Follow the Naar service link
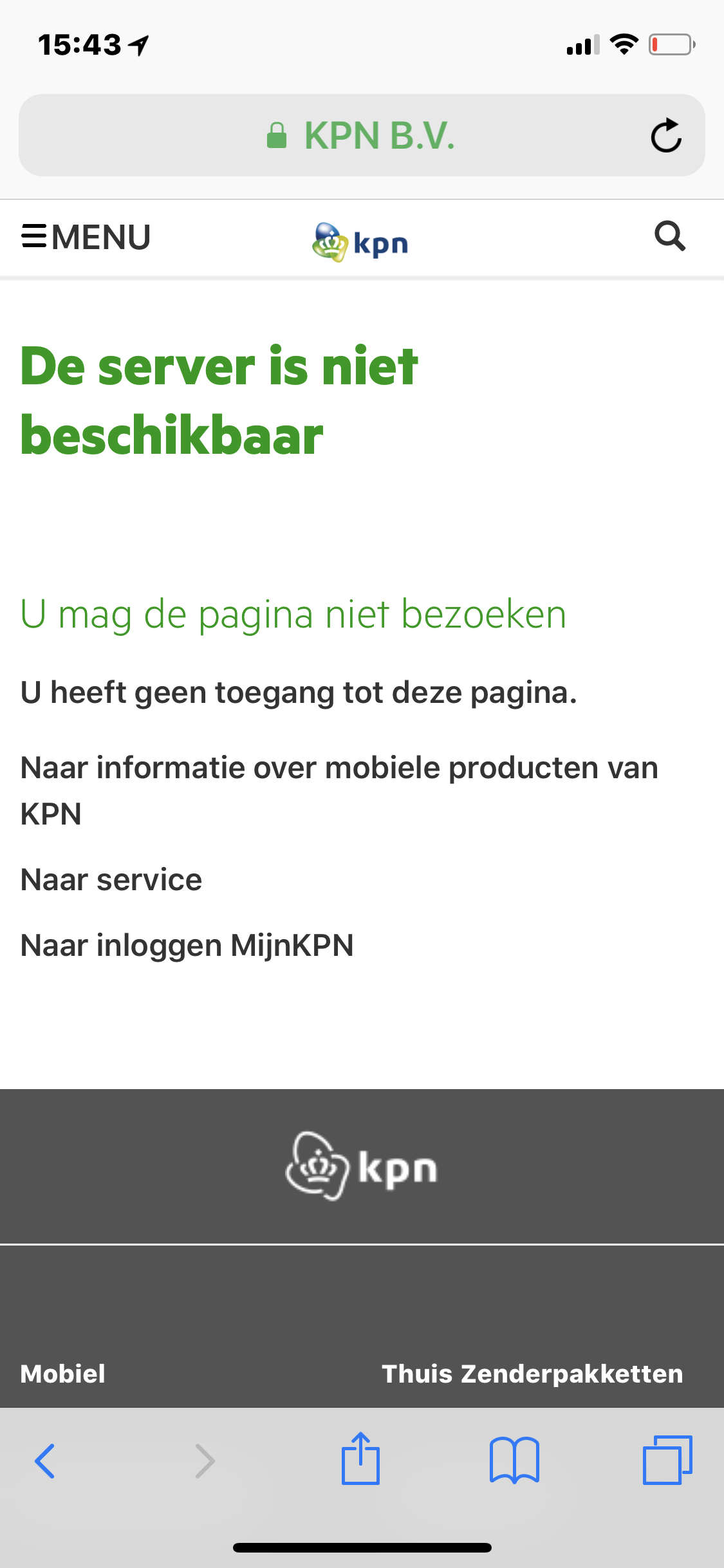 pyautogui.click(x=111, y=879)
